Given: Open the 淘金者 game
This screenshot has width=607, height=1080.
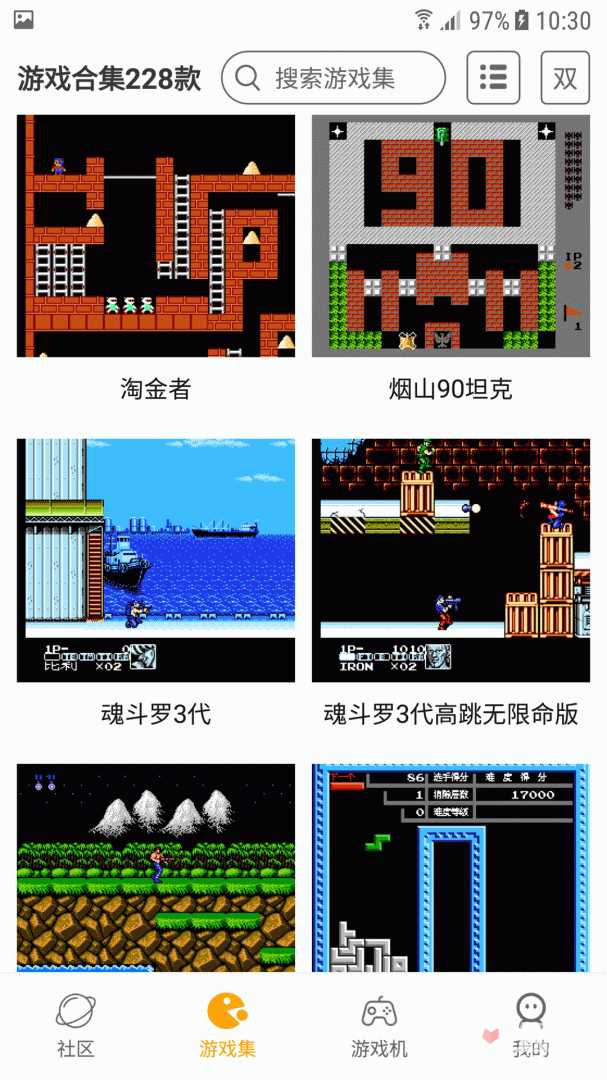Looking at the screenshot, I should [156, 236].
